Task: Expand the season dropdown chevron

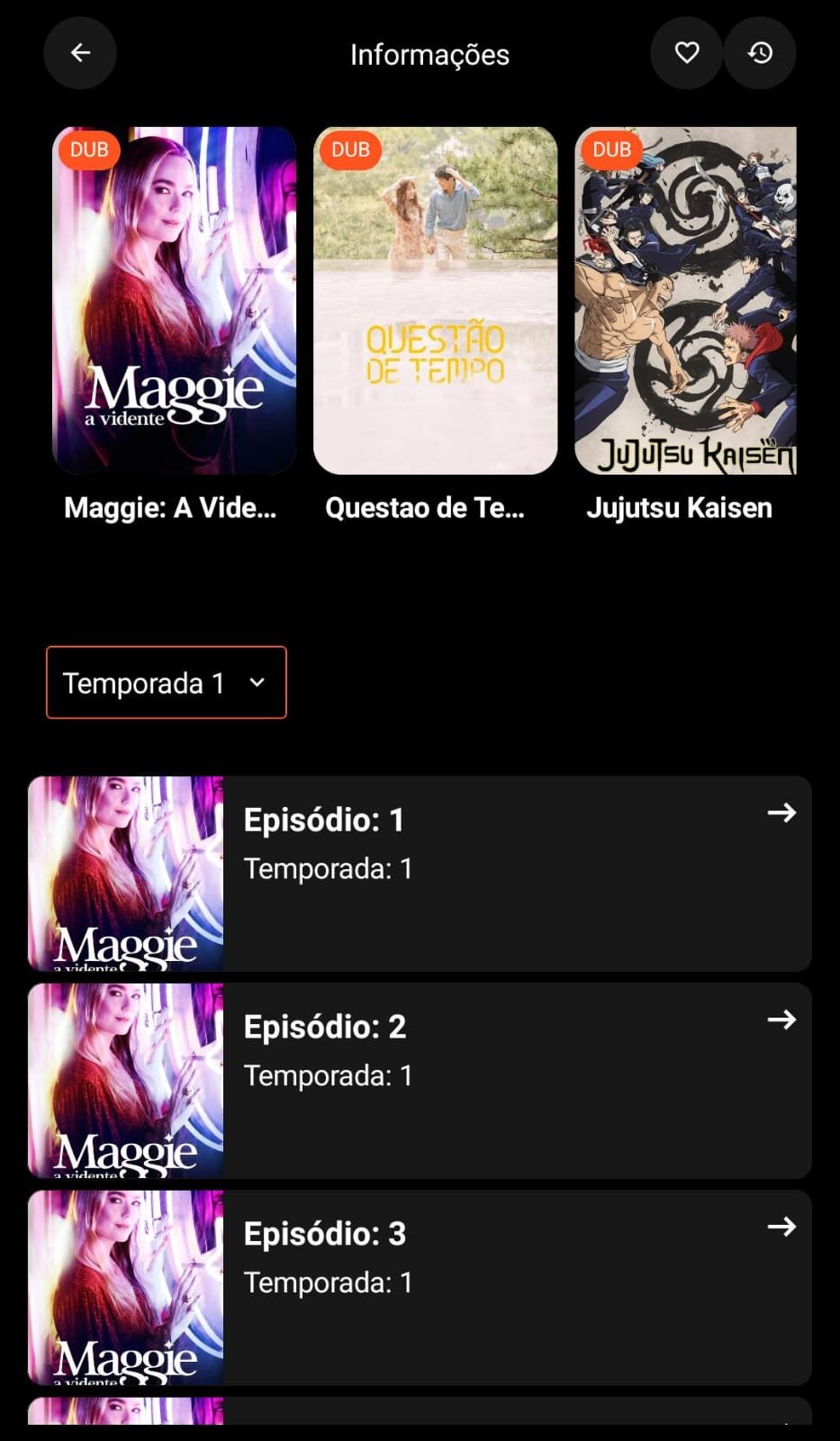Action: (x=257, y=683)
